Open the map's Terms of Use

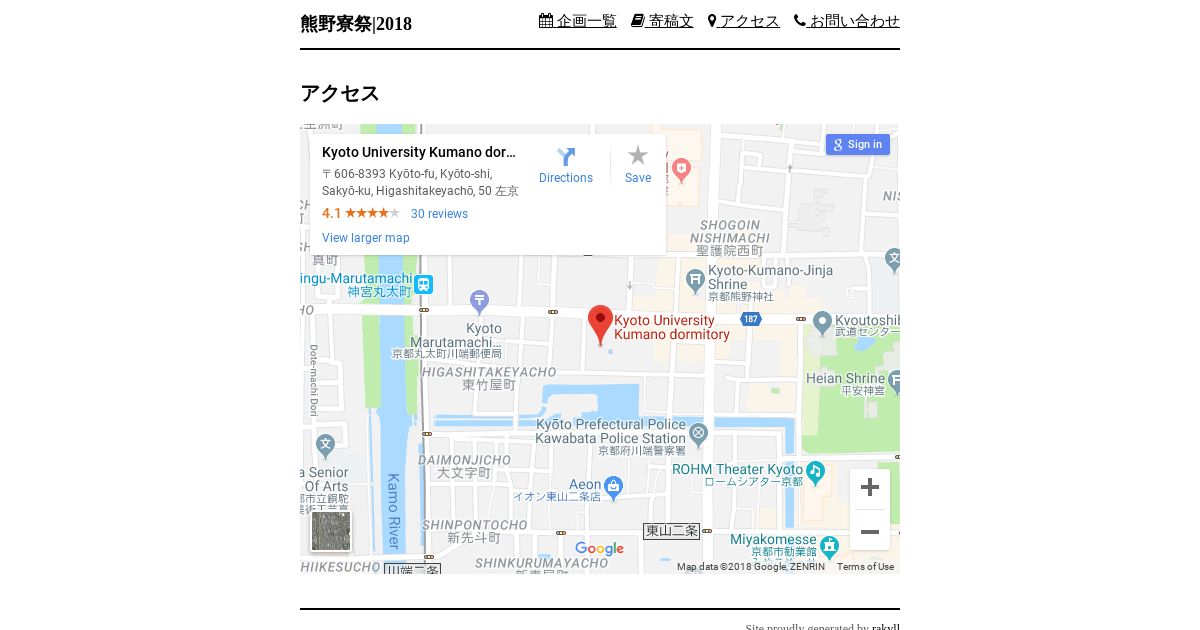866,567
